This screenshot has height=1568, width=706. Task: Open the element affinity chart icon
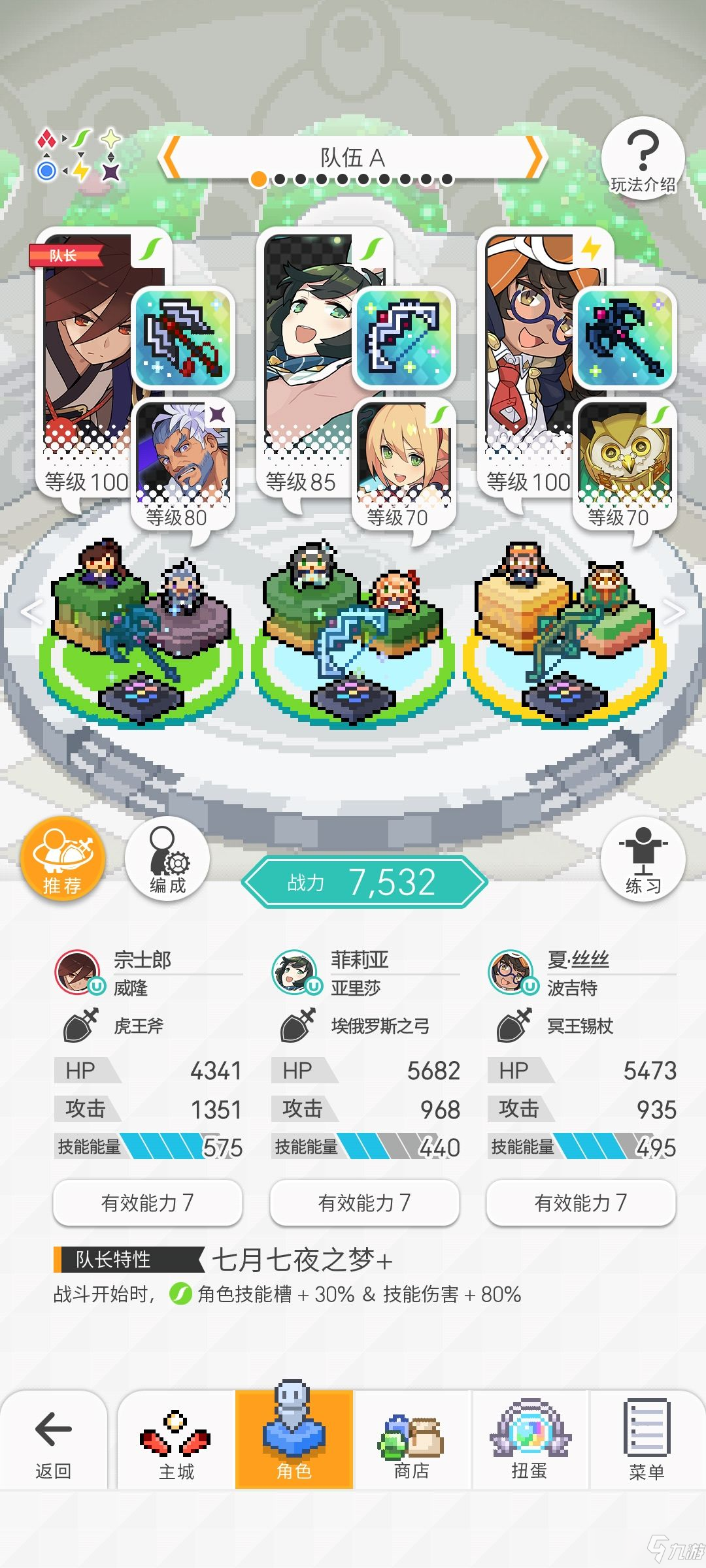click(80, 155)
